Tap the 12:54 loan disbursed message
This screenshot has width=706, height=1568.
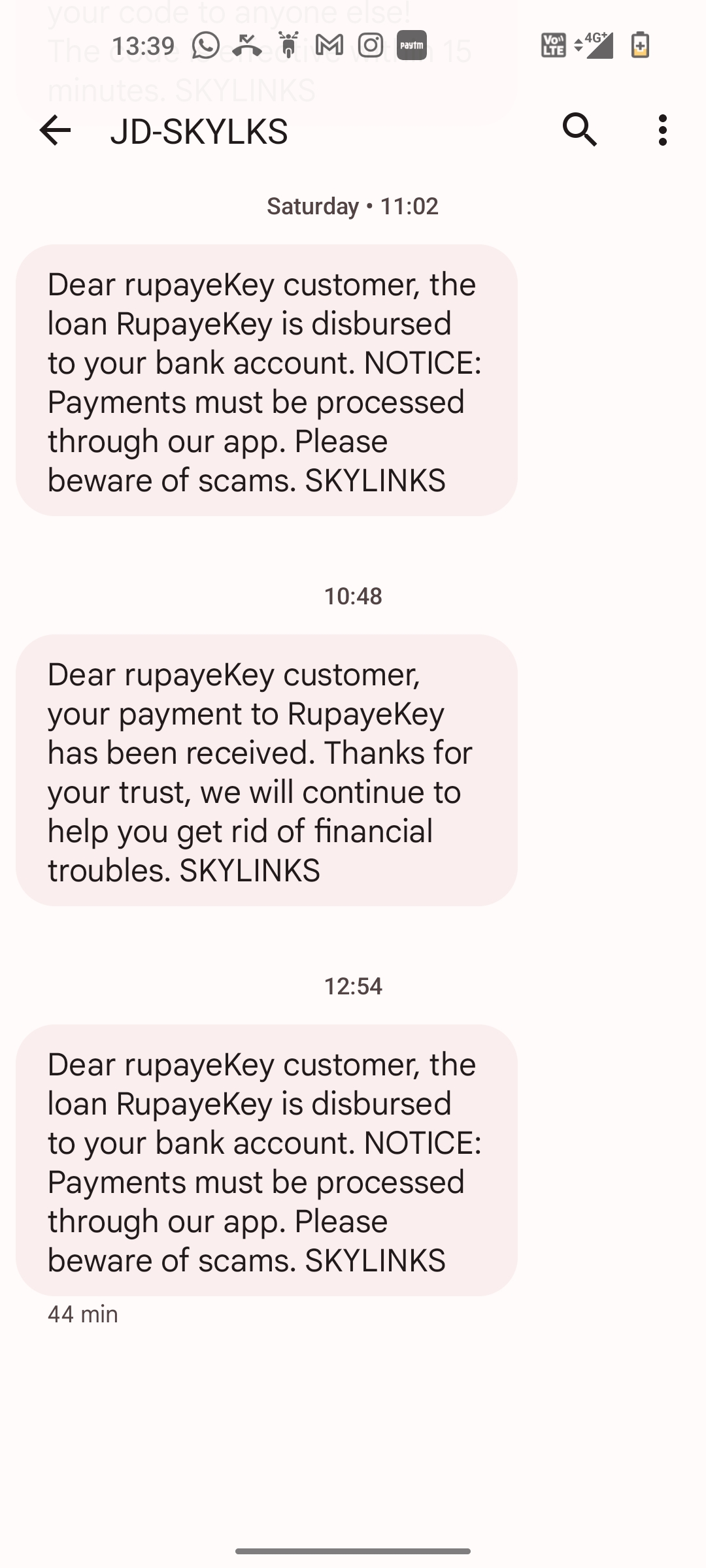pyautogui.click(x=266, y=1161)
